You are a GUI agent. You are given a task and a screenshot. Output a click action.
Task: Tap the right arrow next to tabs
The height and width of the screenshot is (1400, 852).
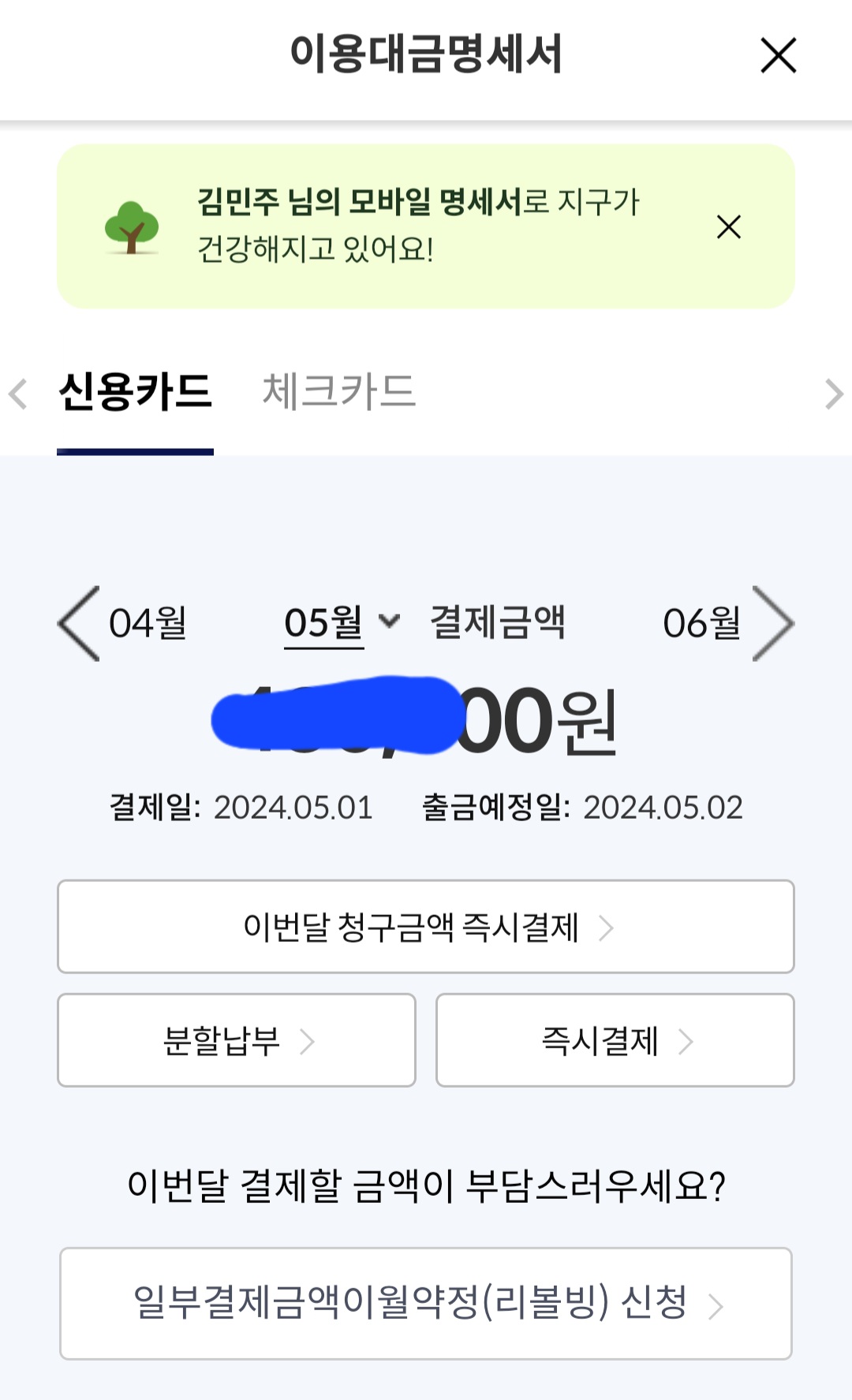[x=833, y=394]
